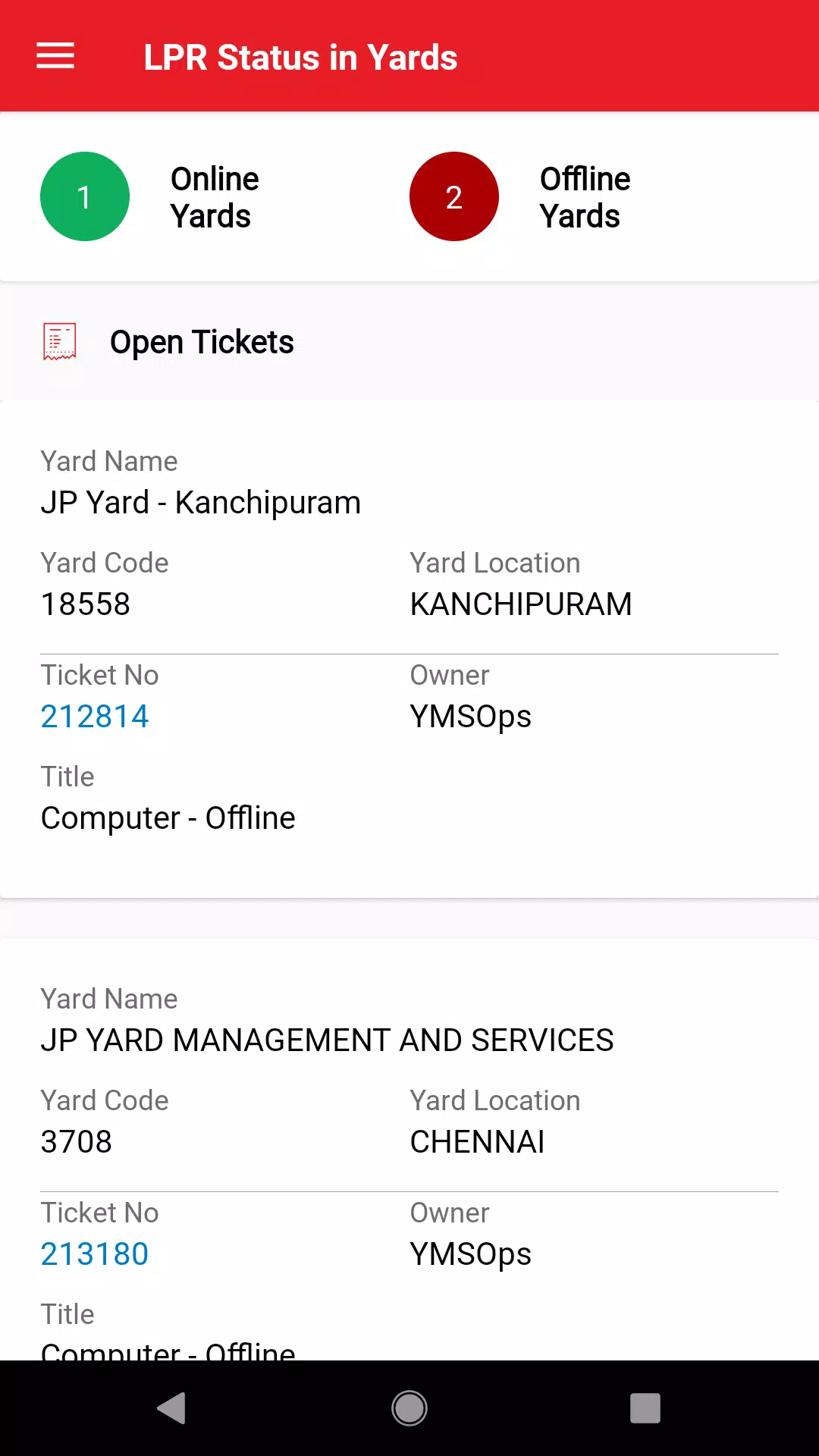This screenshot has height=1456, width=819.
Task: Go to the device home screen
Action: [x=409, y=1408]
